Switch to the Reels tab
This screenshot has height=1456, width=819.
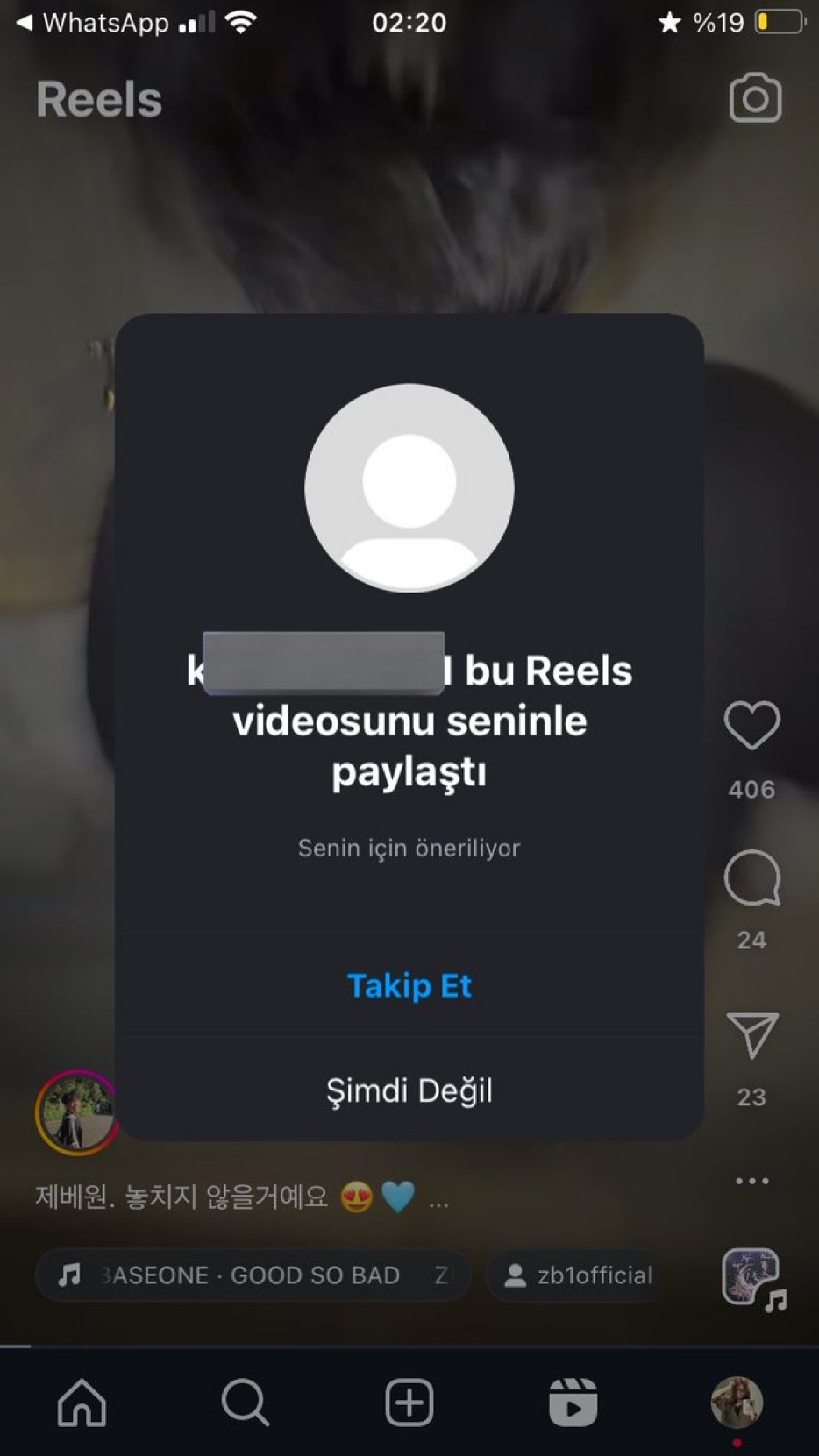(x=573, y=1403)
